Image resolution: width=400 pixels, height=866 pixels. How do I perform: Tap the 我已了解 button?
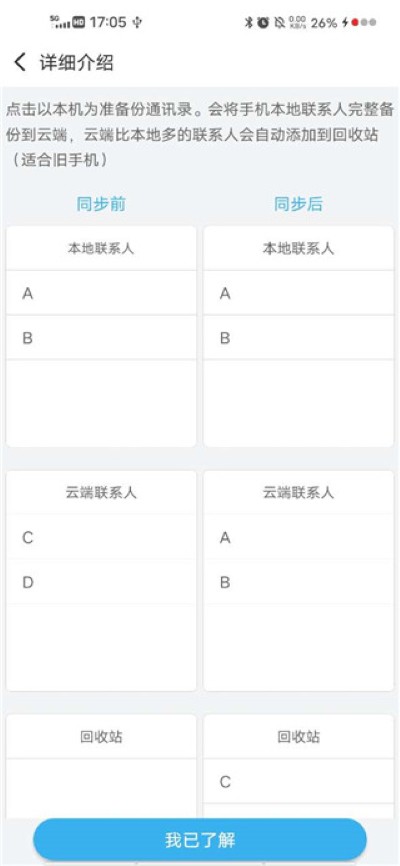click(x=200, y=840)
